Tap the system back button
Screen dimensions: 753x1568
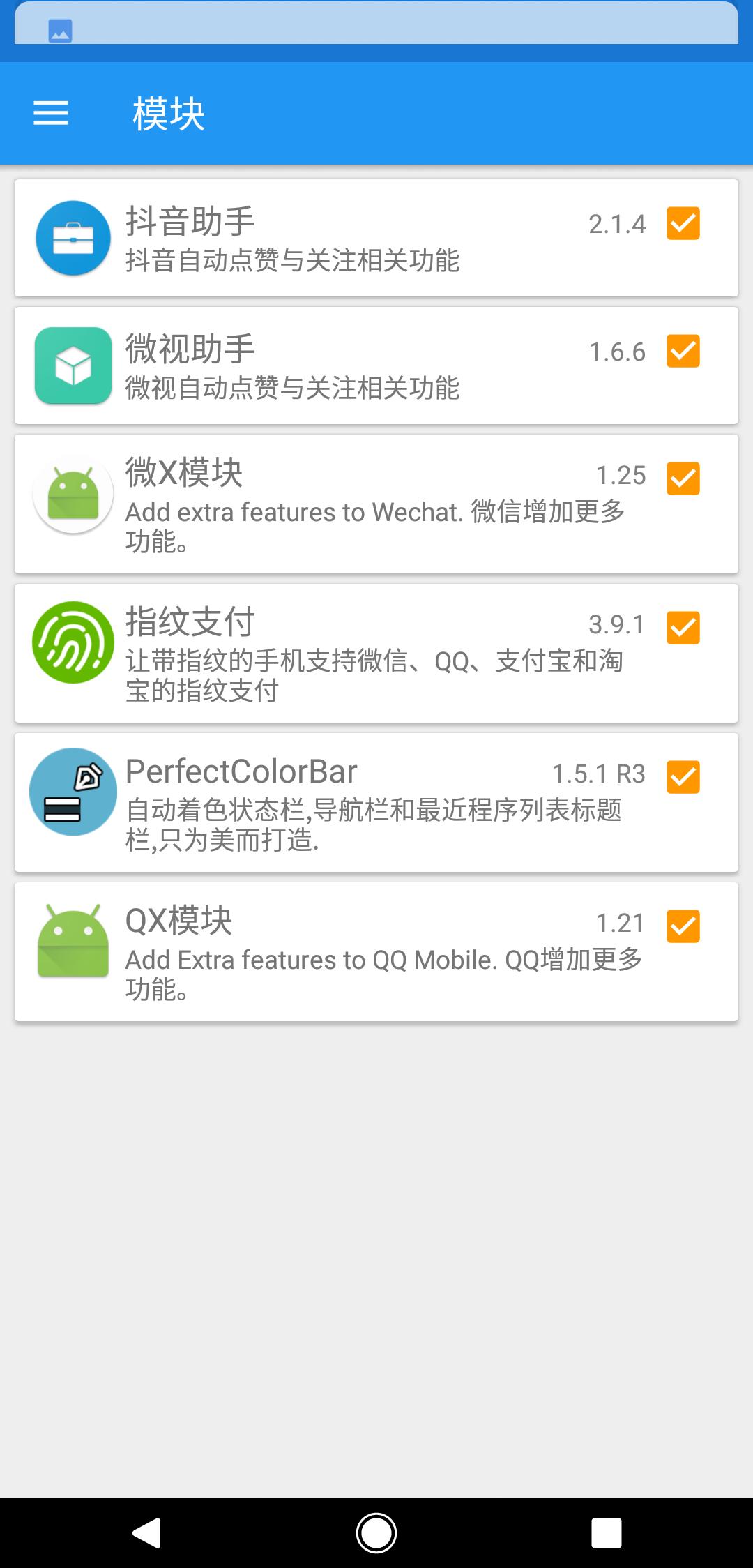tap(146, 1532)
